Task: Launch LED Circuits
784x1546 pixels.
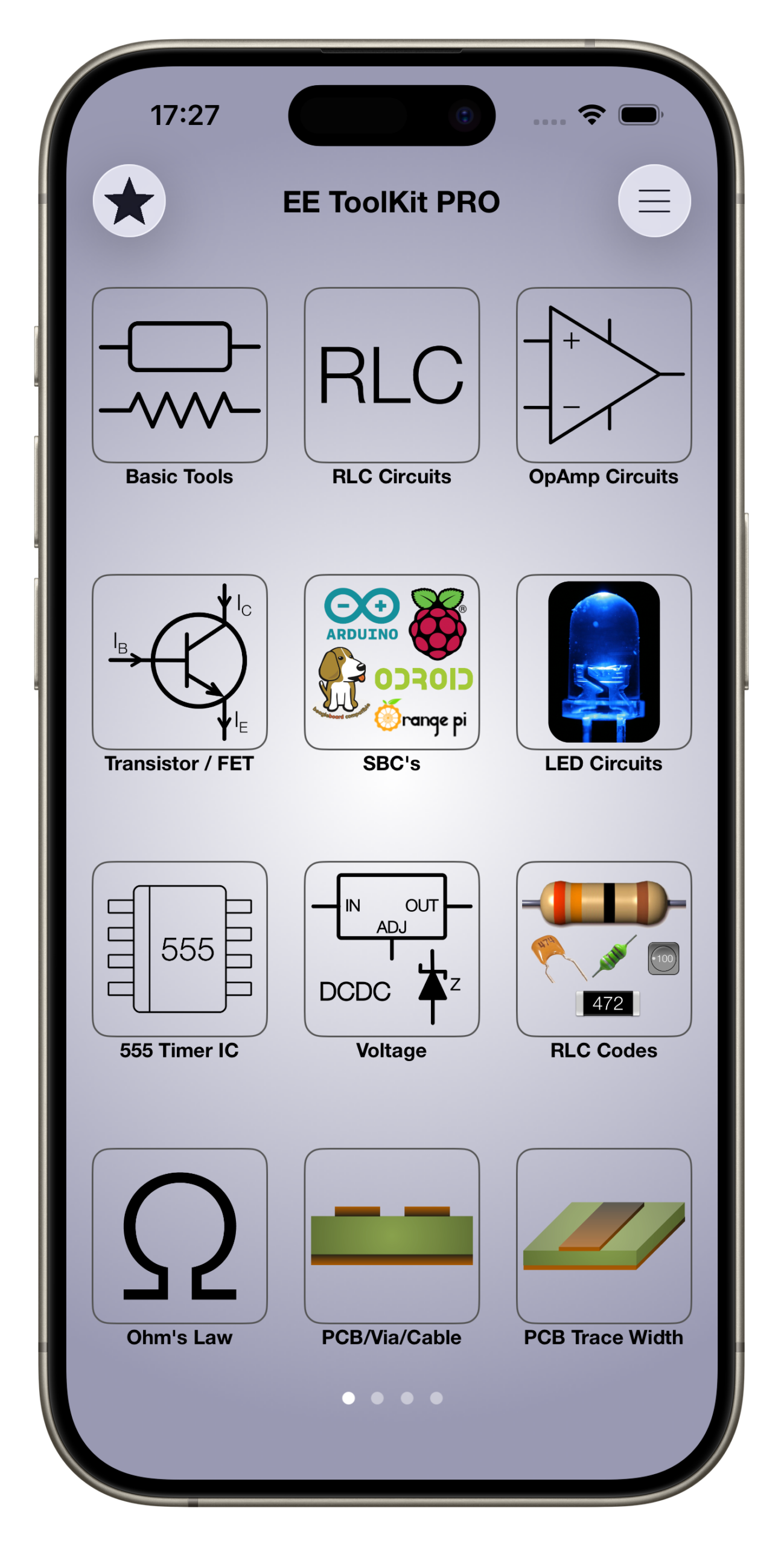Action: tap(604, 662)
